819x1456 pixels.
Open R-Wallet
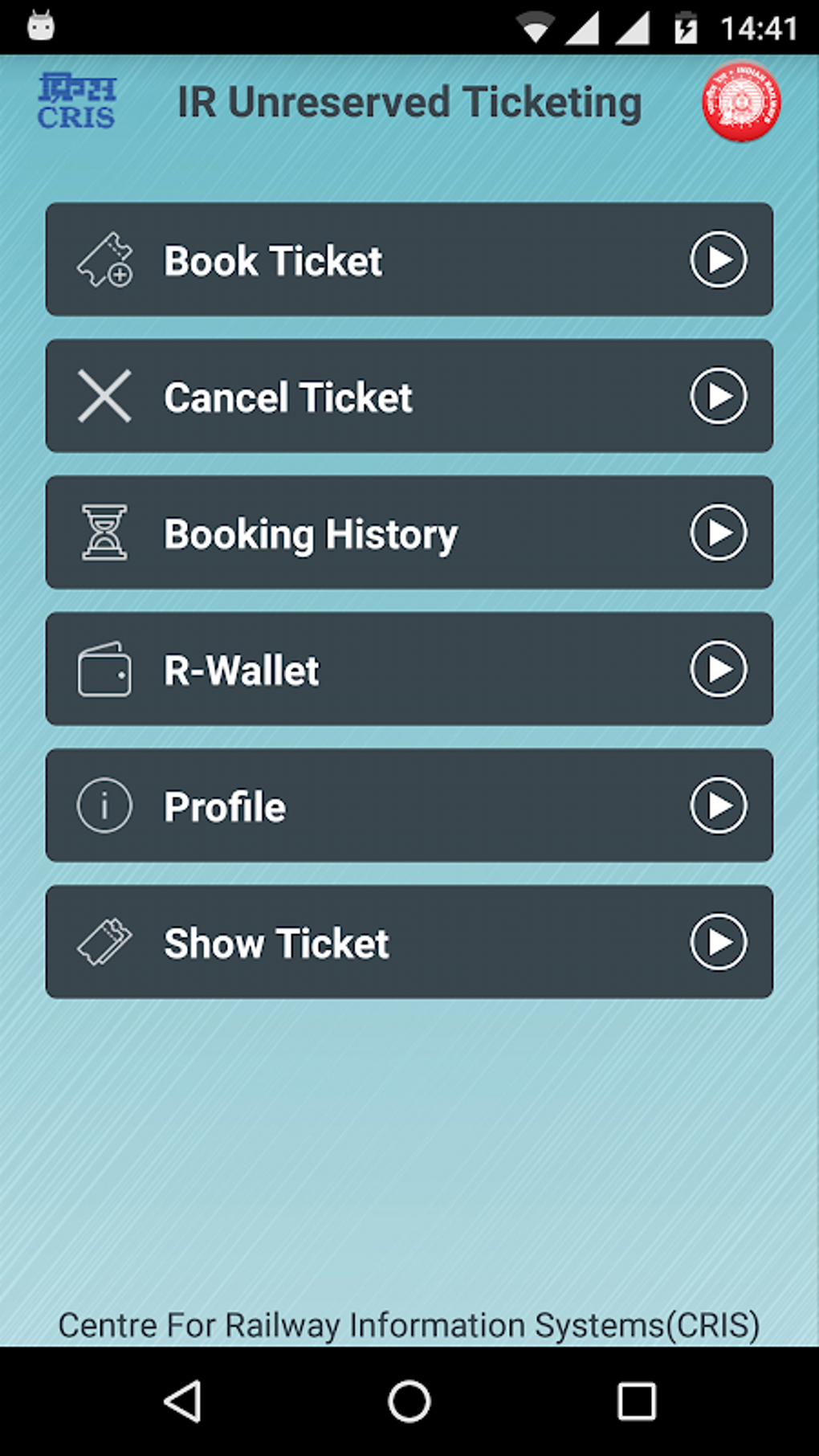[x=409, y=669]
